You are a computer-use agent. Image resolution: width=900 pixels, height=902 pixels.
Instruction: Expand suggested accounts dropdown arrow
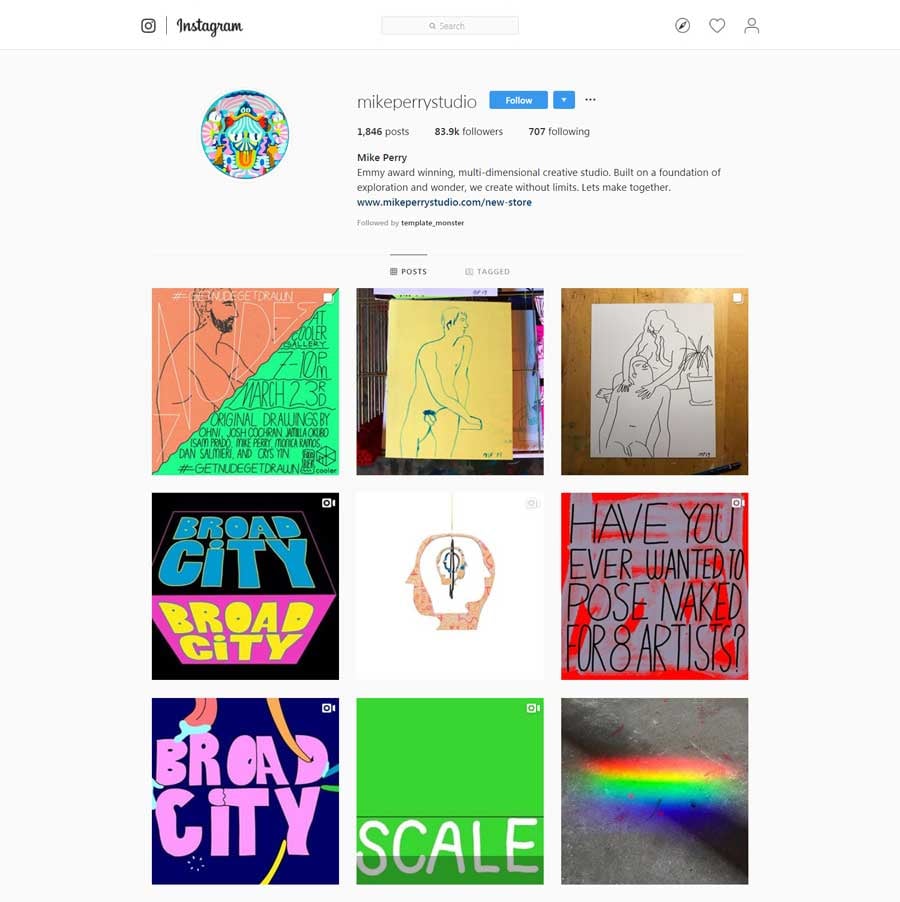click(x=564, y=100)
